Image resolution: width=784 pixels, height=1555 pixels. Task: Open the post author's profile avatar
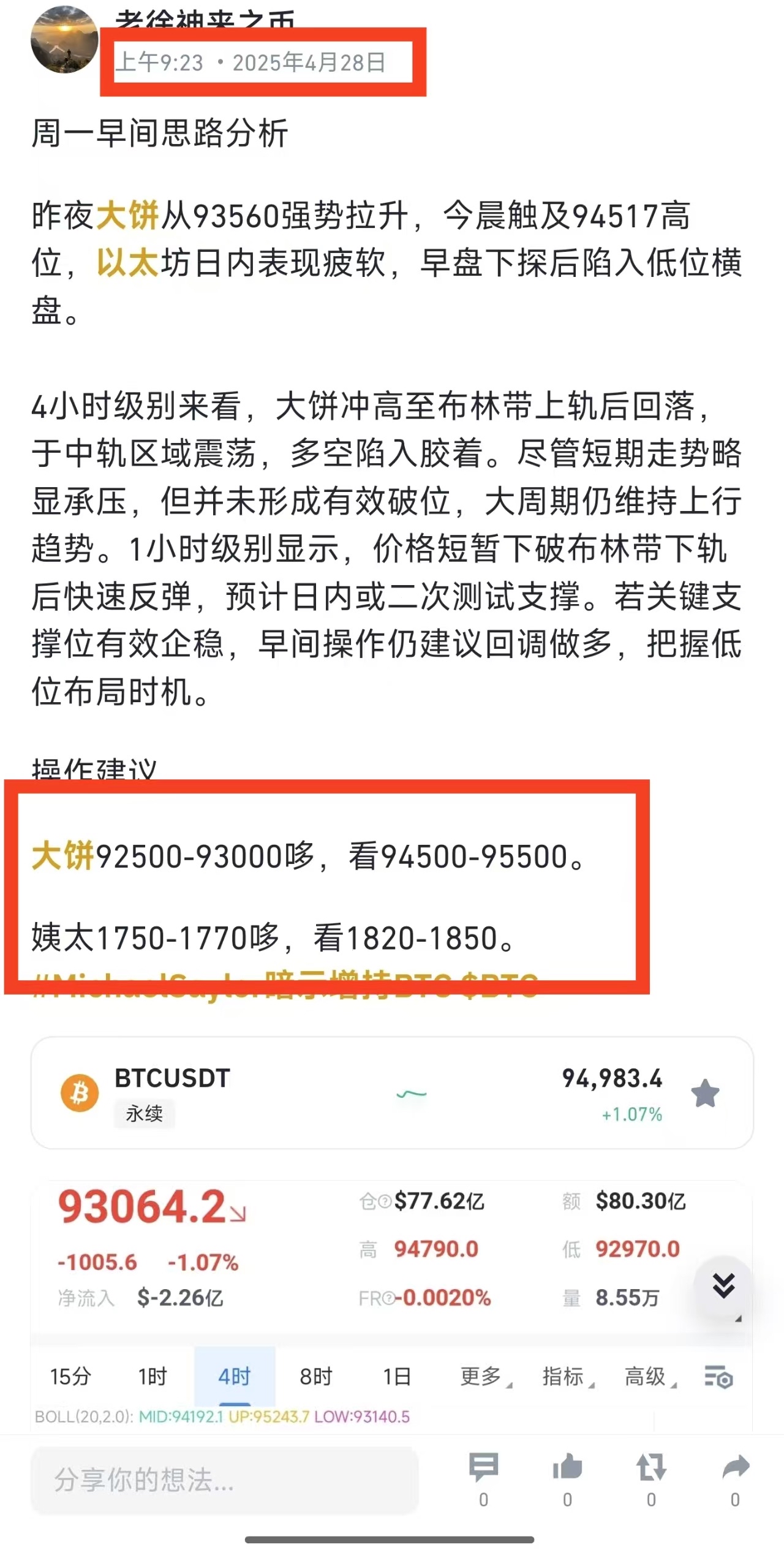click(x=64, y=40)
